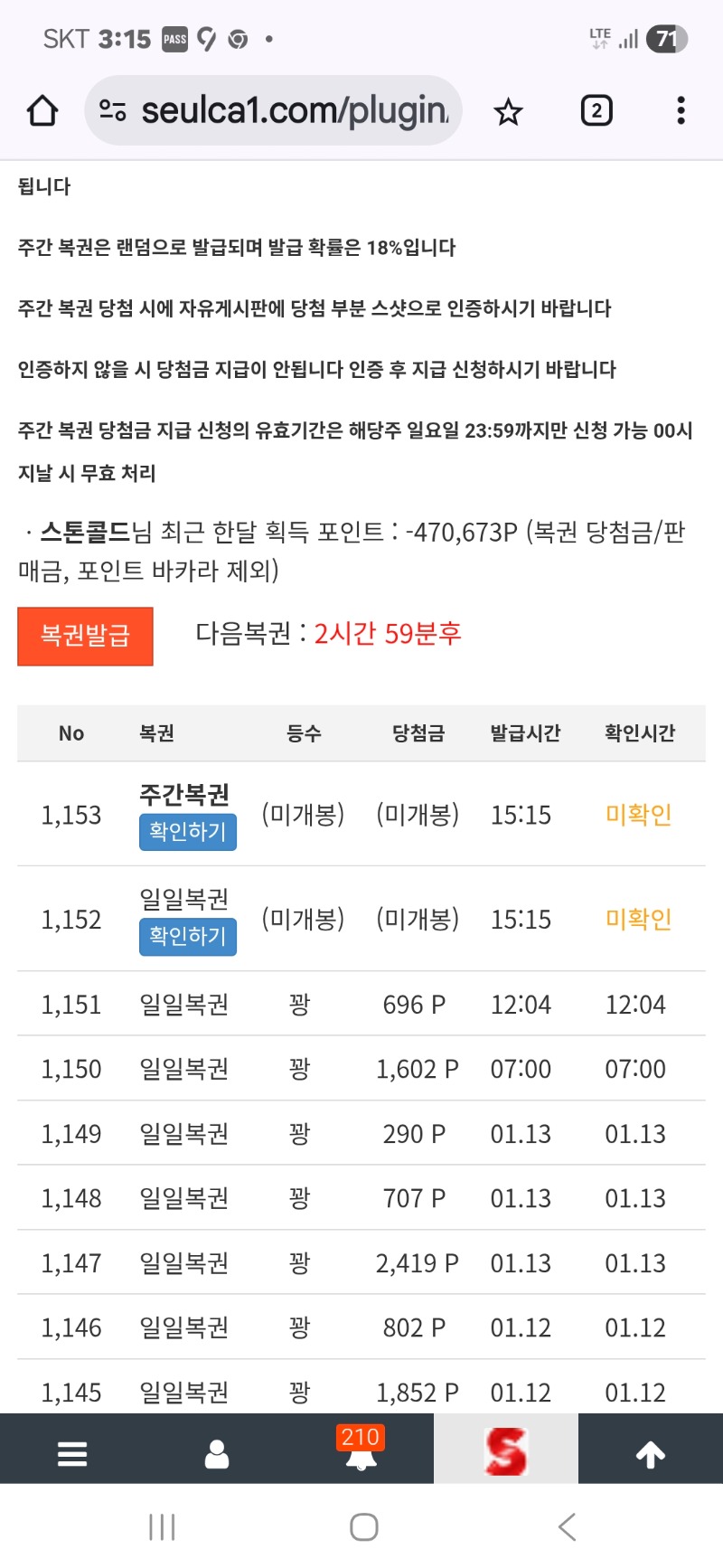Go to the browser home page

tap(42, 111)
